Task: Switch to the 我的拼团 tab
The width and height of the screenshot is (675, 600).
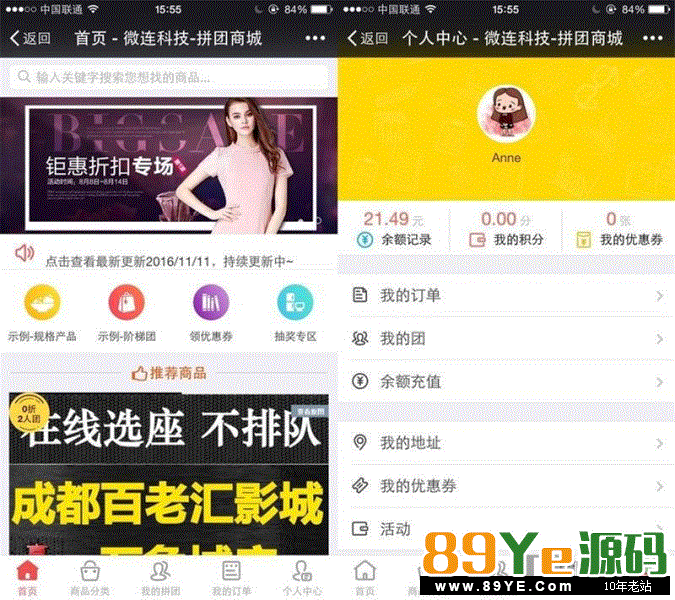Action: pos(160,578)
